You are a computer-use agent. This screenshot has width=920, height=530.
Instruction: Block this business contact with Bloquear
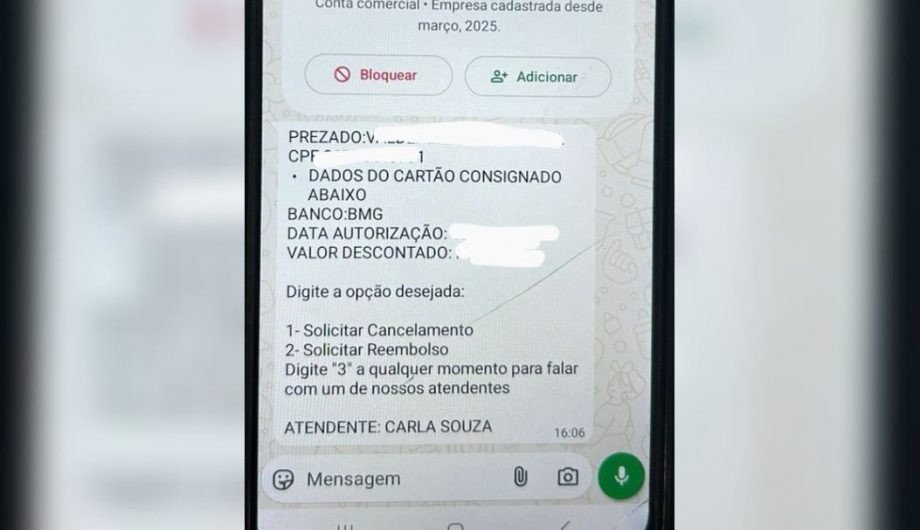tap(378, 75)
